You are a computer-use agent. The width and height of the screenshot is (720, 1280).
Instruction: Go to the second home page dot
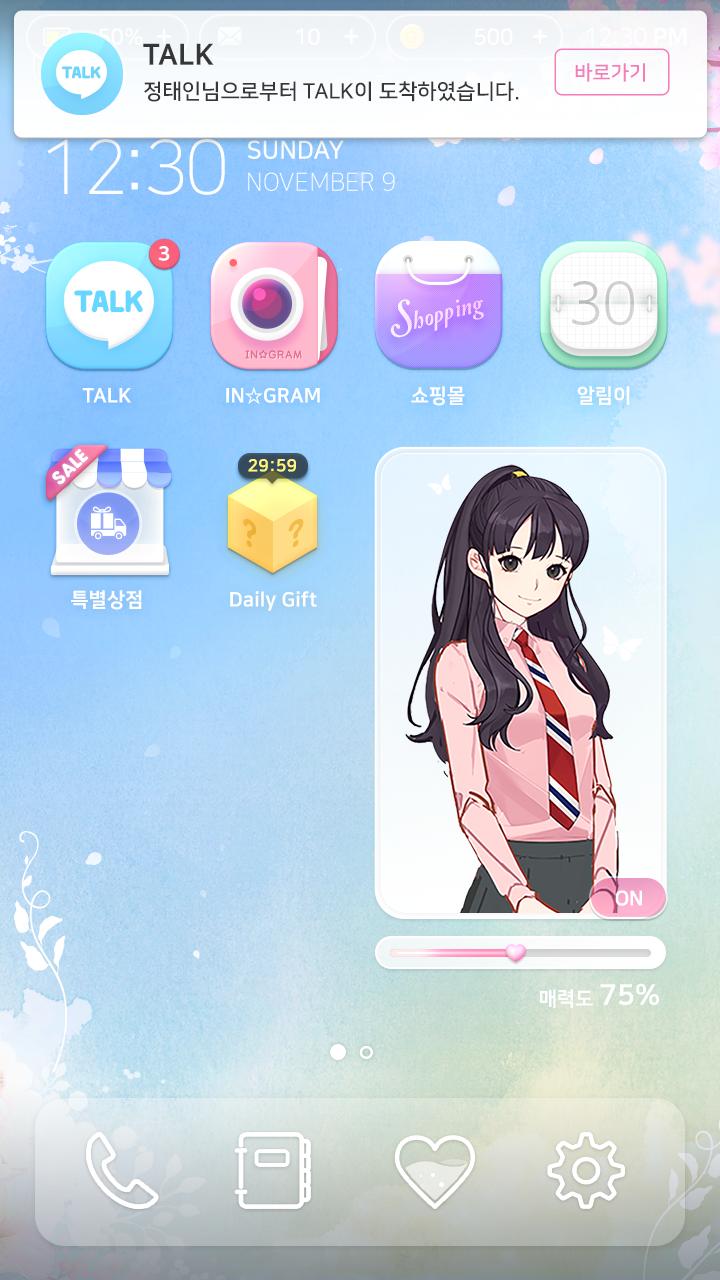point(366,1052)
